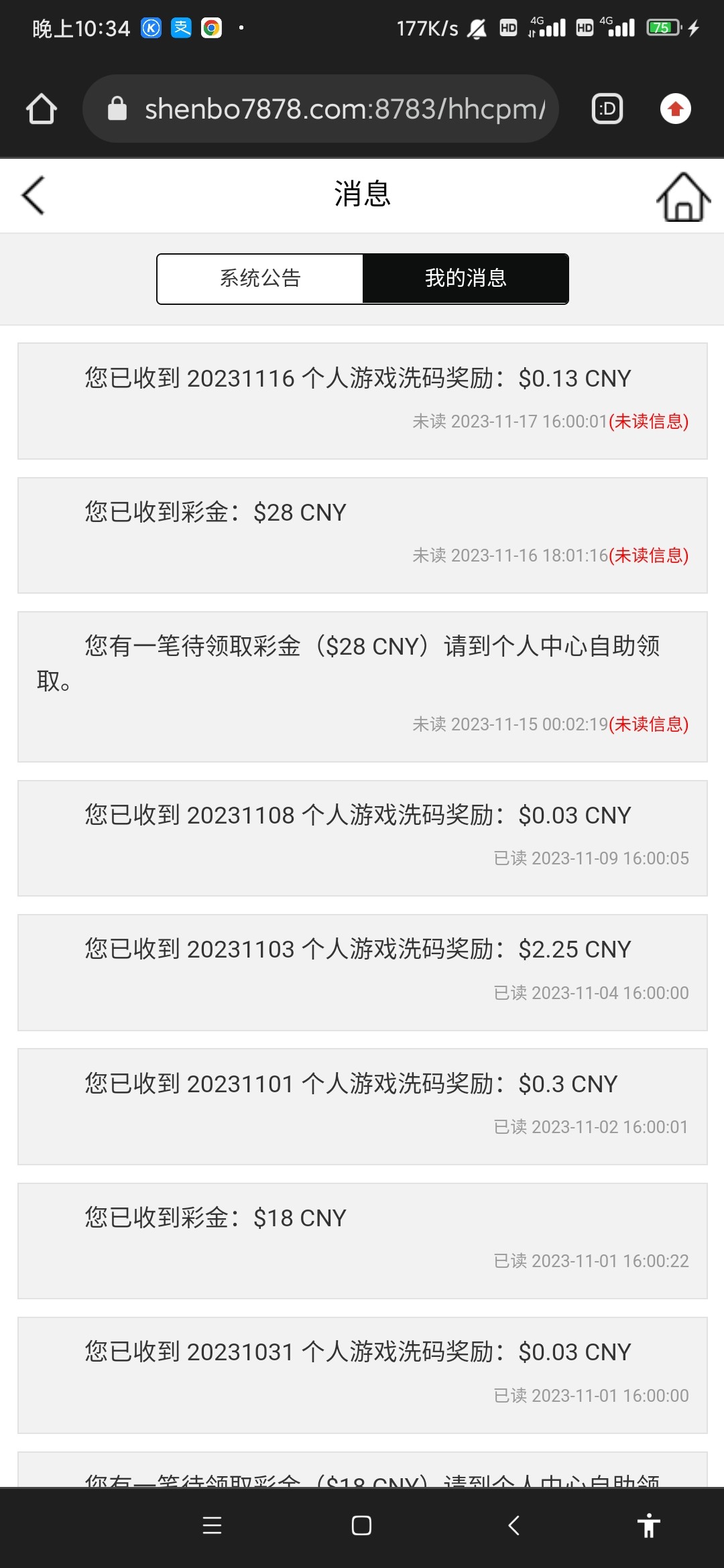Go back using the page's back arrow
Image resolution: width=724 pixels, height=1568 pixels.
(x=33, y=196)
